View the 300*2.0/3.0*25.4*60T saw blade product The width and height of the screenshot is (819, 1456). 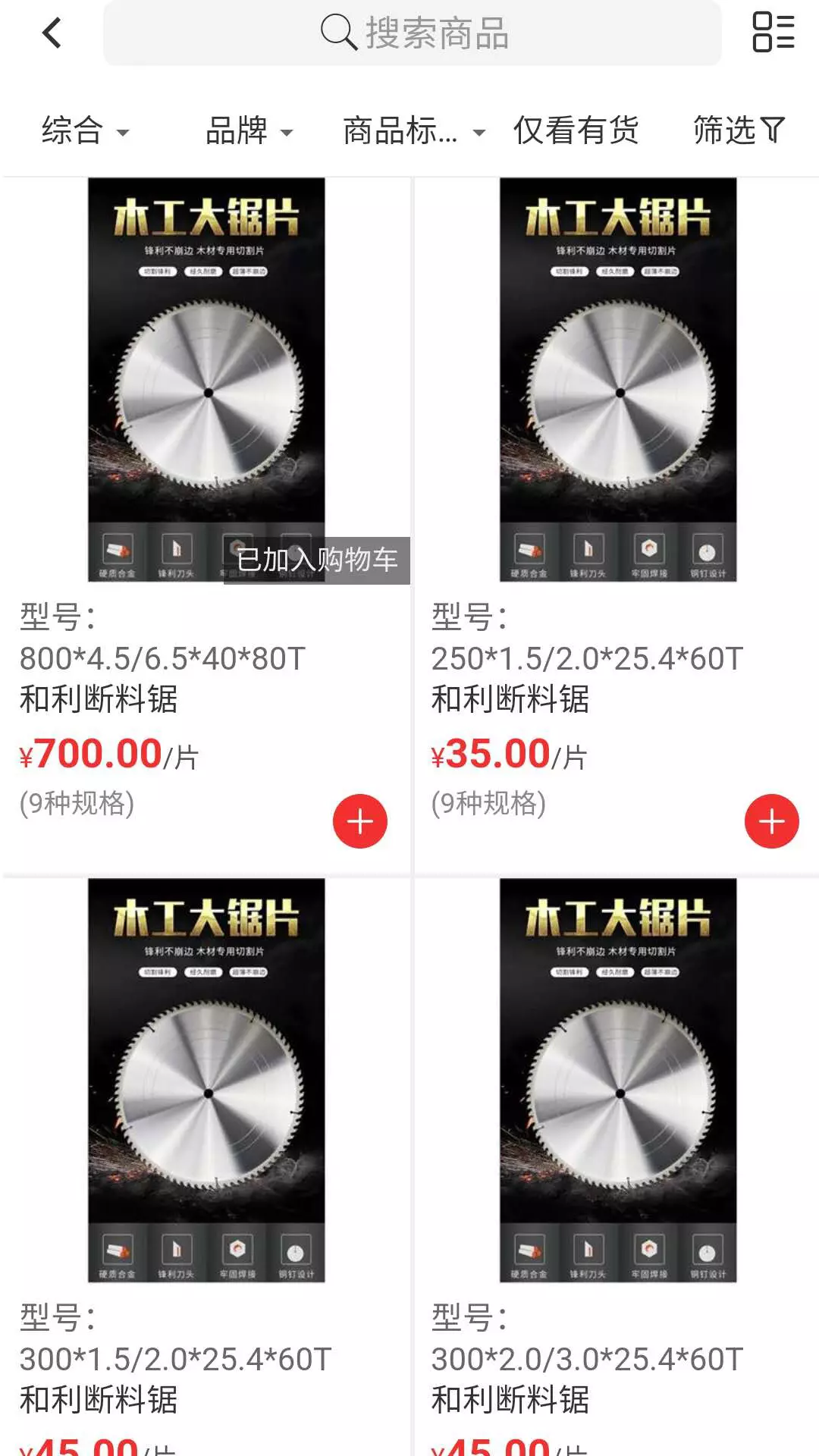[618, 1081]
